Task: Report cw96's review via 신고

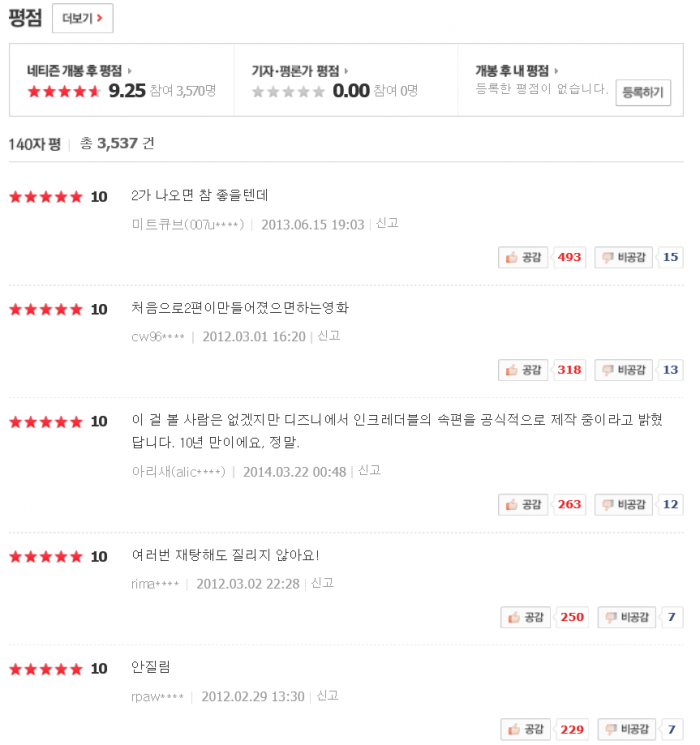Action: [328, 336]
